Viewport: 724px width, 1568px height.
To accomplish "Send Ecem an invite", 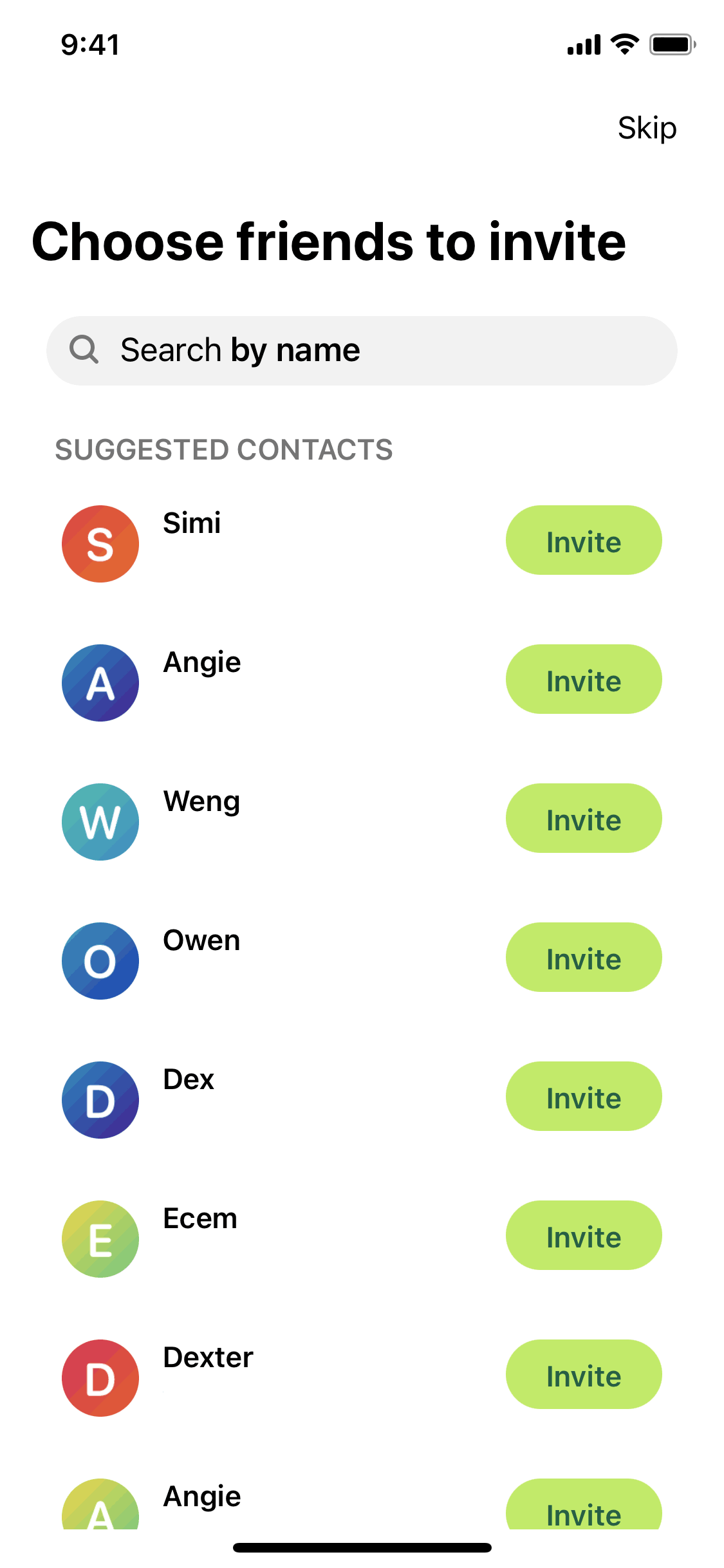I will pos(583,1236).
